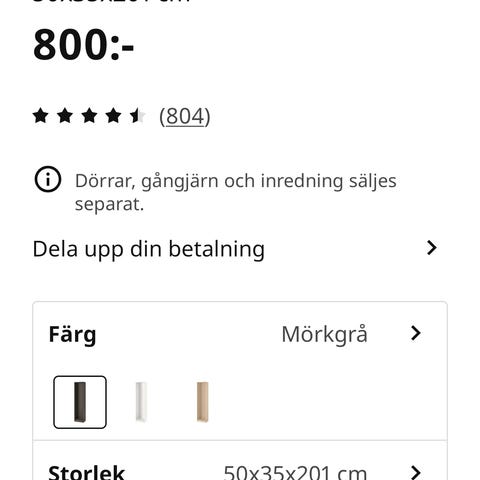Open Dela upp din betalning

235,249
